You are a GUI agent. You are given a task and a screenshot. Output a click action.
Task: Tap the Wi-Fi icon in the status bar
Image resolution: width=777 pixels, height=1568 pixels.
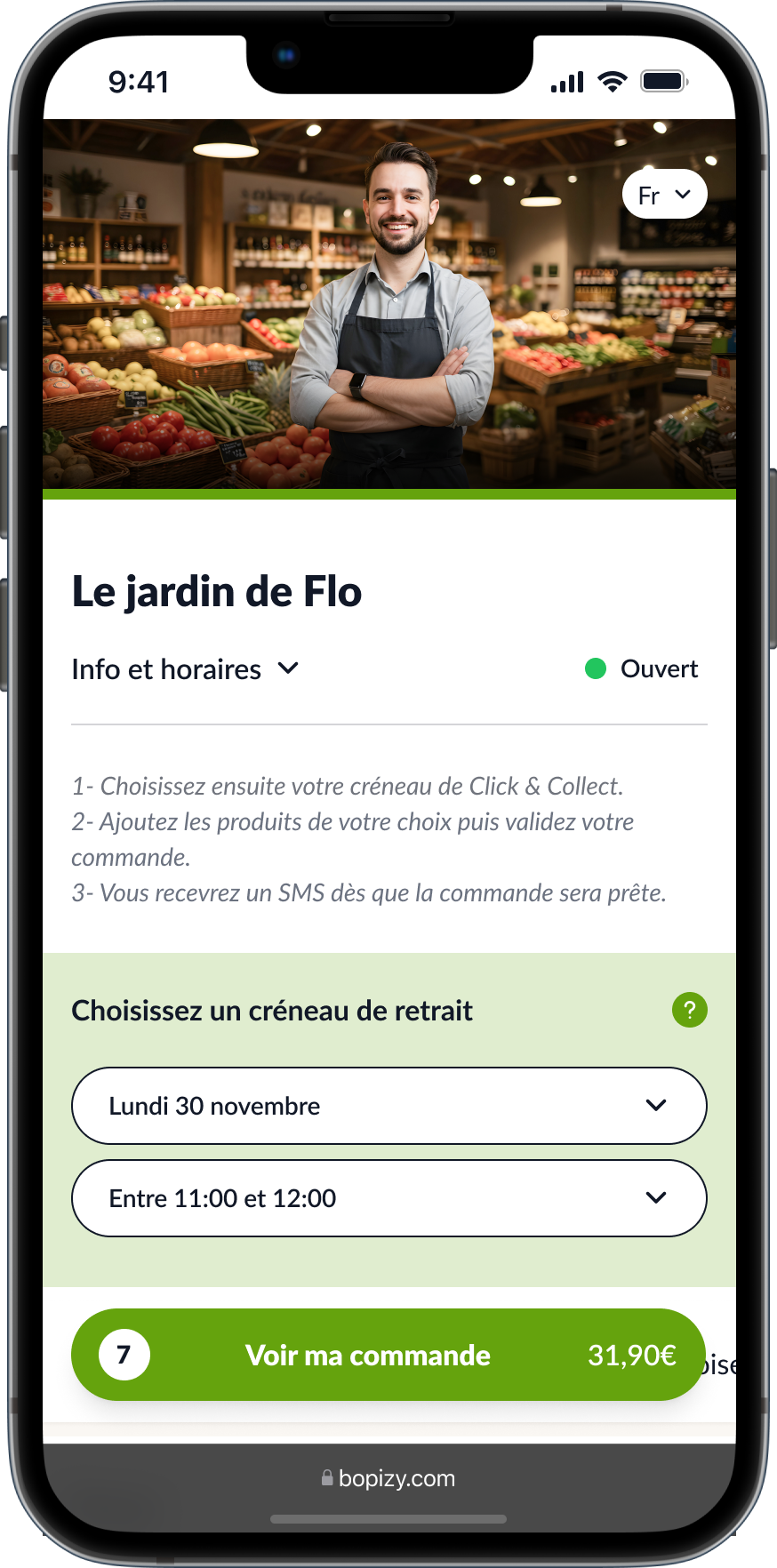pos(613,80)
